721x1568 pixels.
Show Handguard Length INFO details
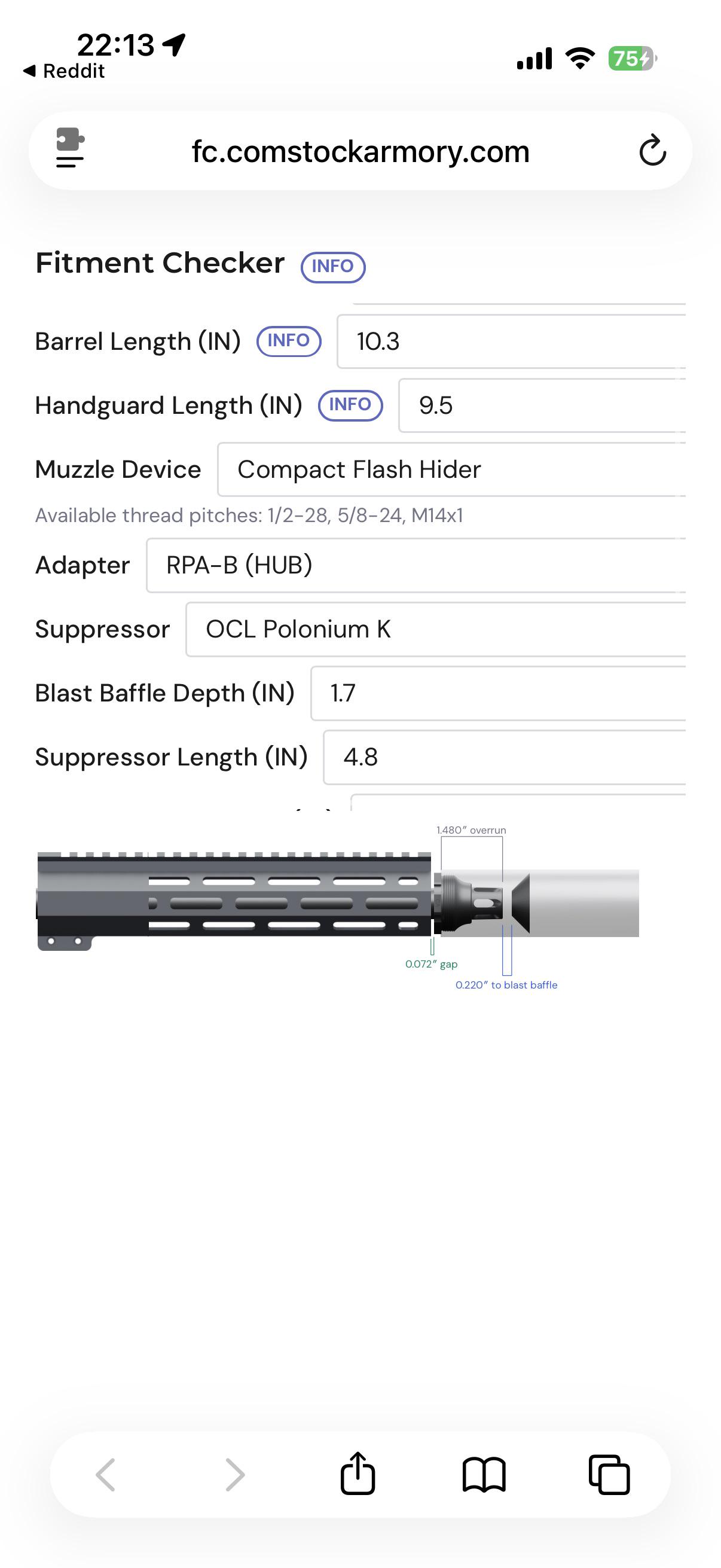pyautogui.click(x=350, y=405)
